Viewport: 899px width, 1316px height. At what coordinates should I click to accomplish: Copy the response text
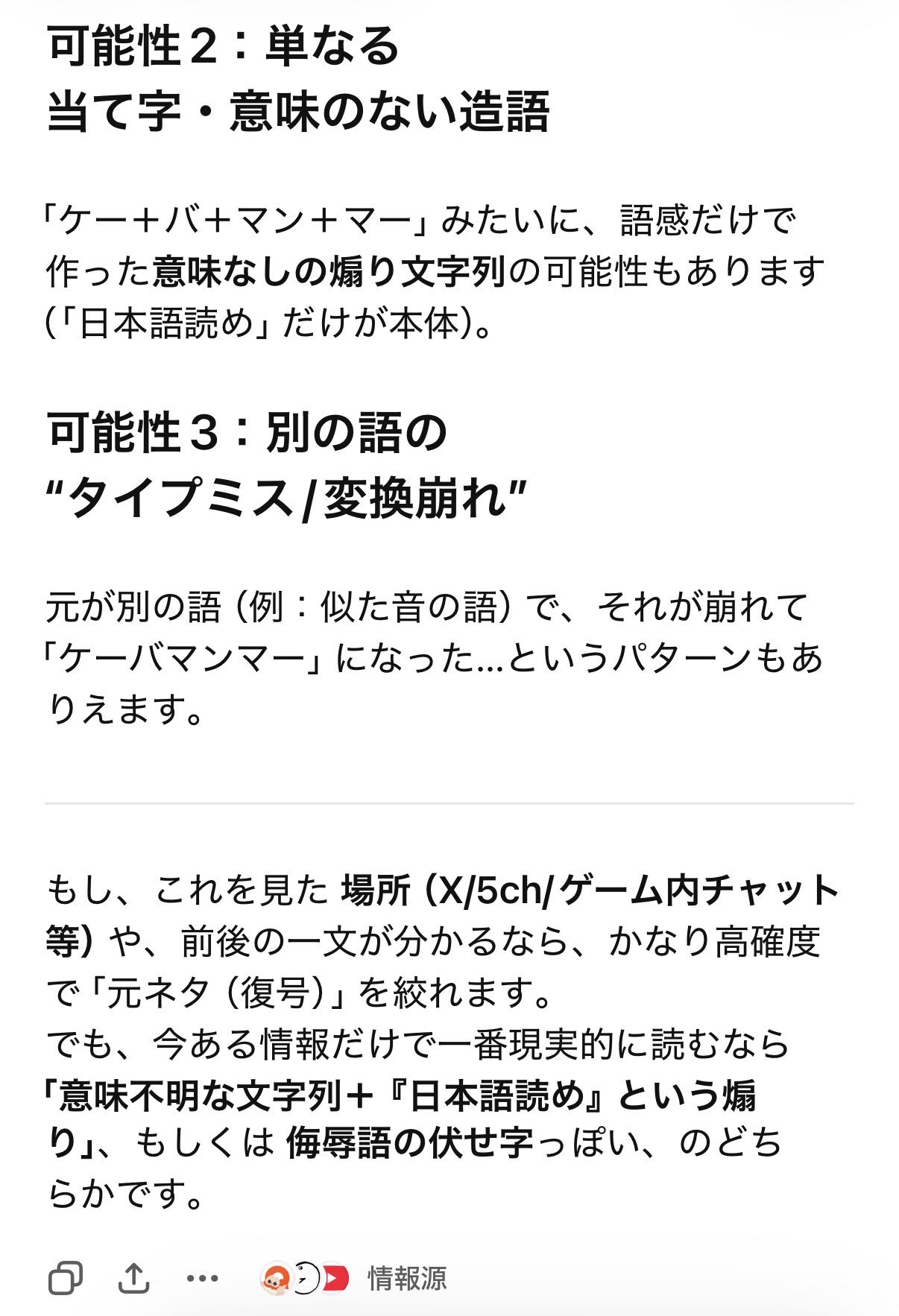click(x=66, y=1278)
